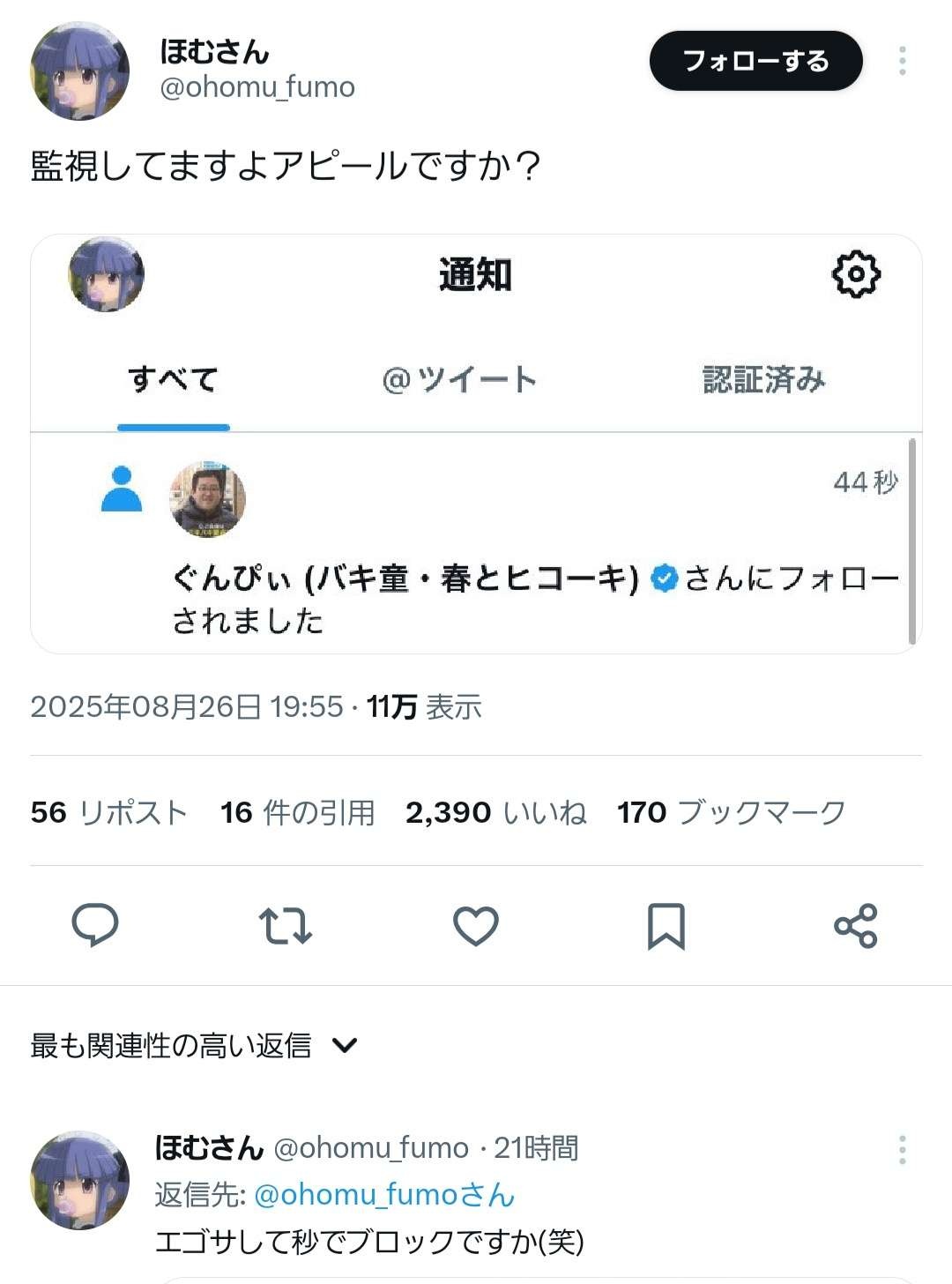This screenshot has height=1284, width=952.
Task: Like this post with the heart icon
Action: (476, 926)
